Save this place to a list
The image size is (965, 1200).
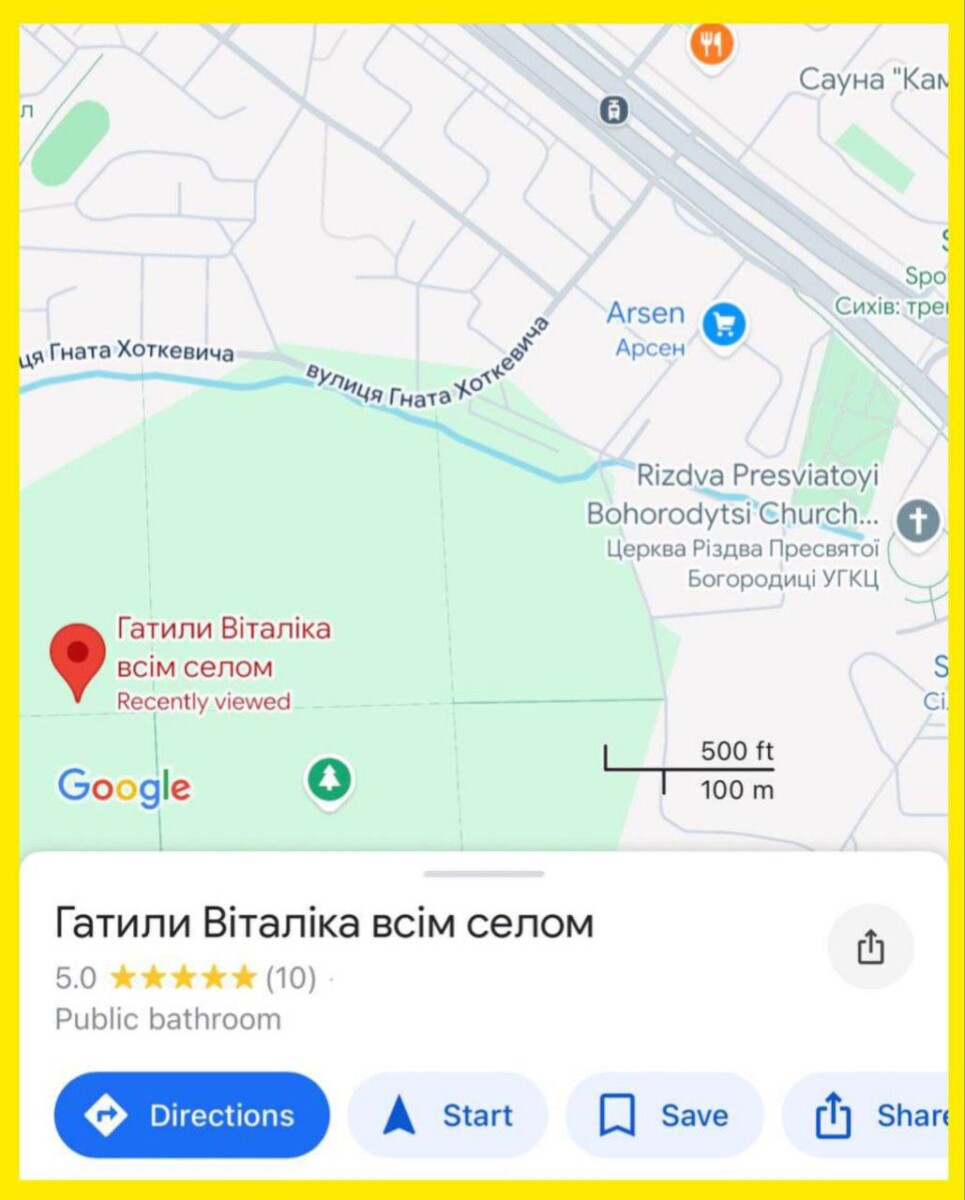point(664,1115)
